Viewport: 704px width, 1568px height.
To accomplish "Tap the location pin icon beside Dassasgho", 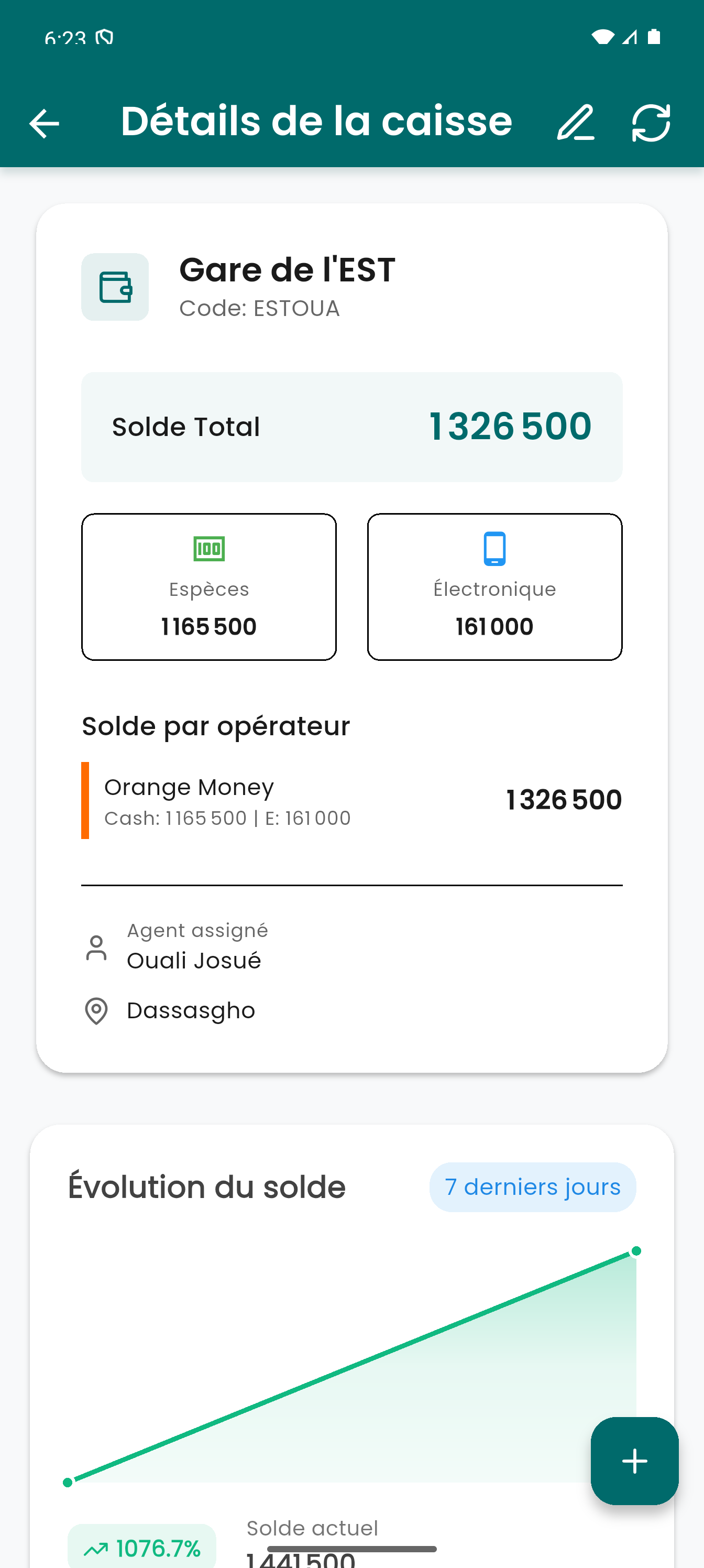I will (95, 1009).
